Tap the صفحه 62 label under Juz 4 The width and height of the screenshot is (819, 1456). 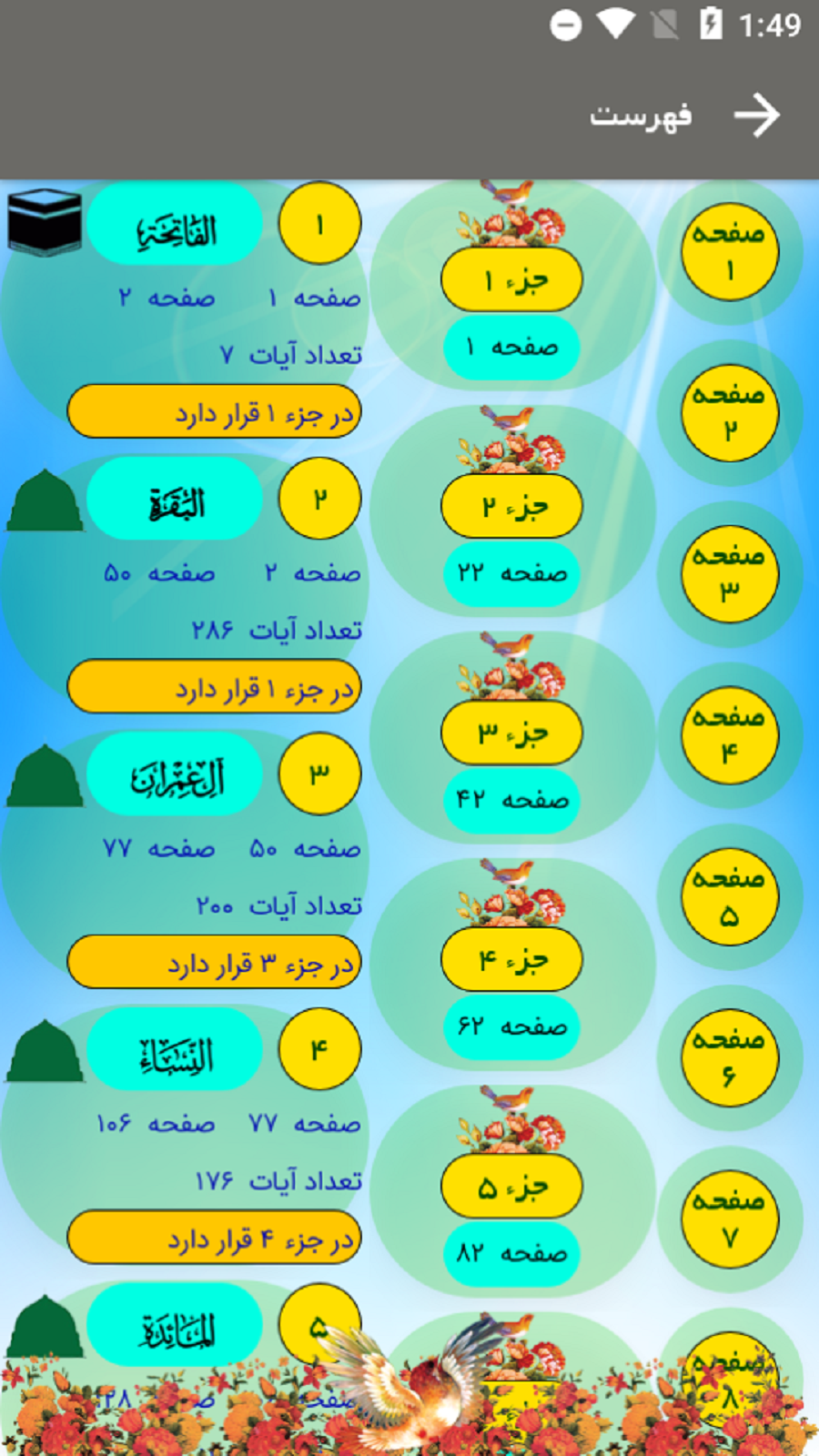click(x=511, y=1026)
